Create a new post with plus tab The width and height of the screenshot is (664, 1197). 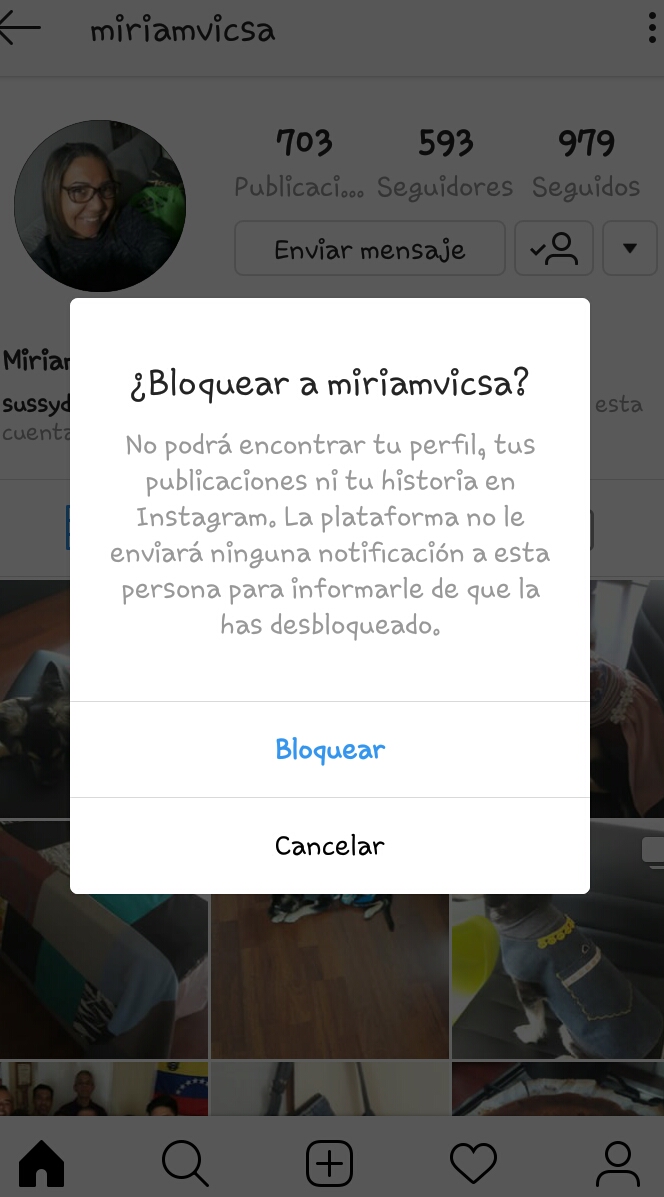(329, 1164)
